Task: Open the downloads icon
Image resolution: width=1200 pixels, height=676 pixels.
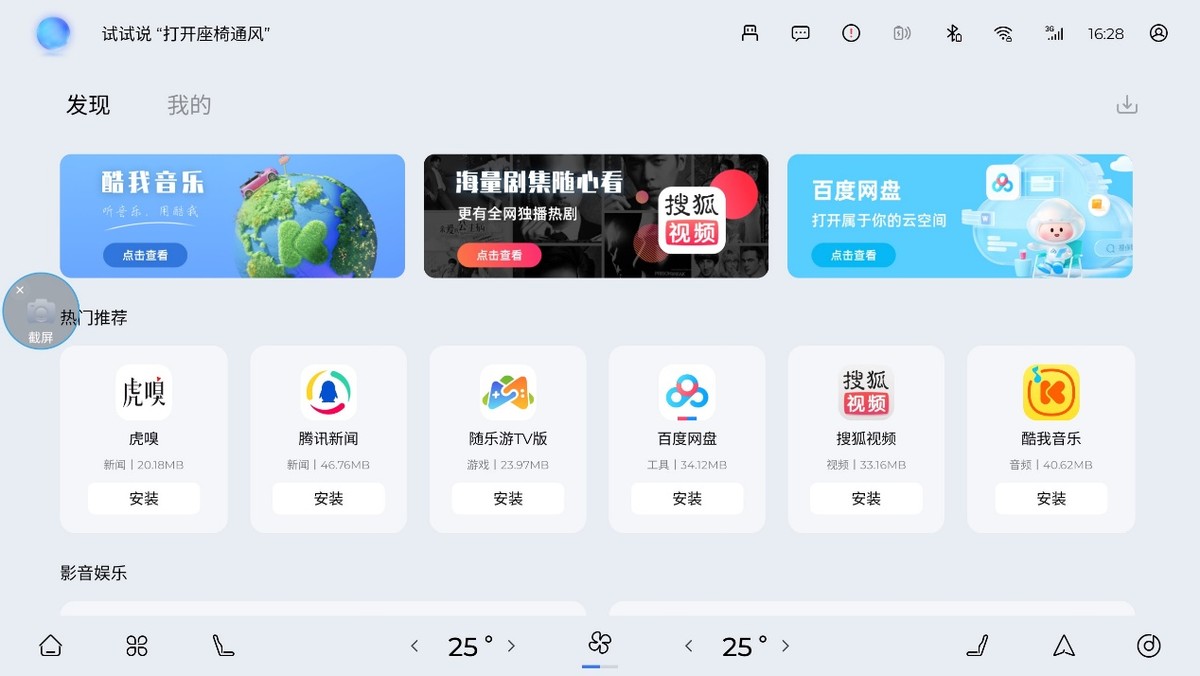Action: pyautogui.click(x=1127, y=105)
